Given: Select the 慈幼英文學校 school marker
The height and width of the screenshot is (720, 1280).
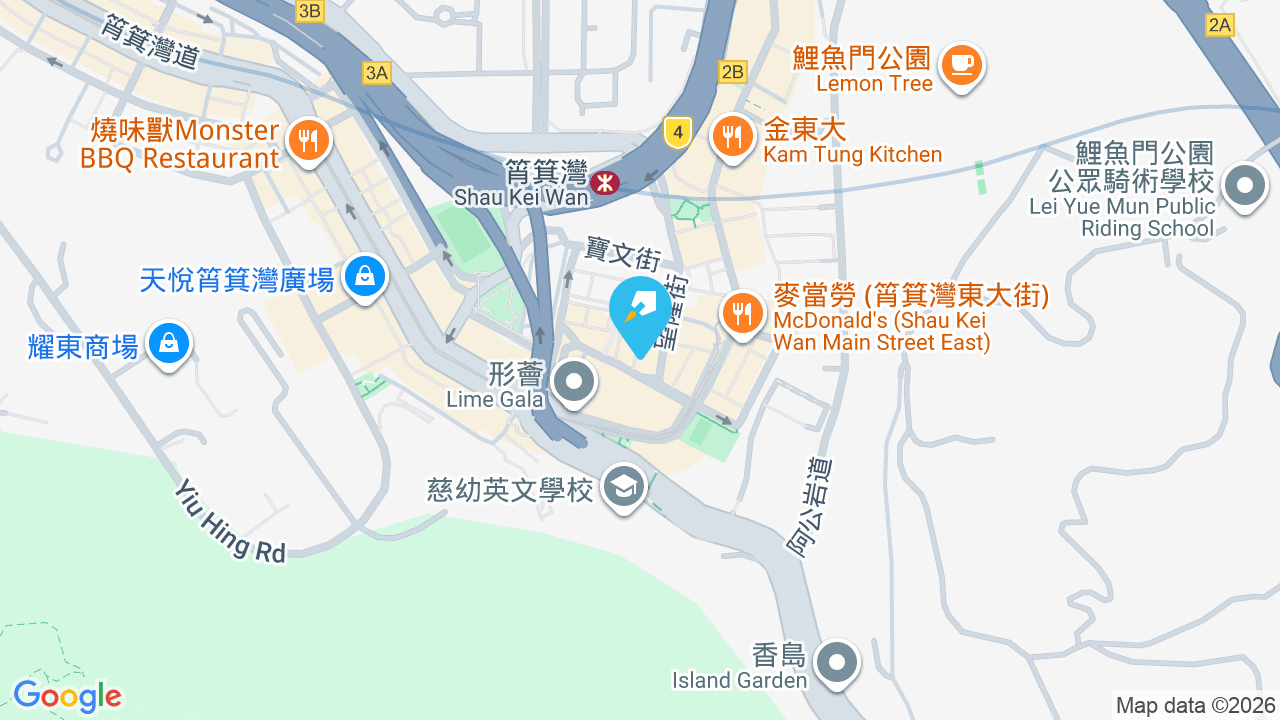Looking at the screenshot, I should (x=625, y=489).
